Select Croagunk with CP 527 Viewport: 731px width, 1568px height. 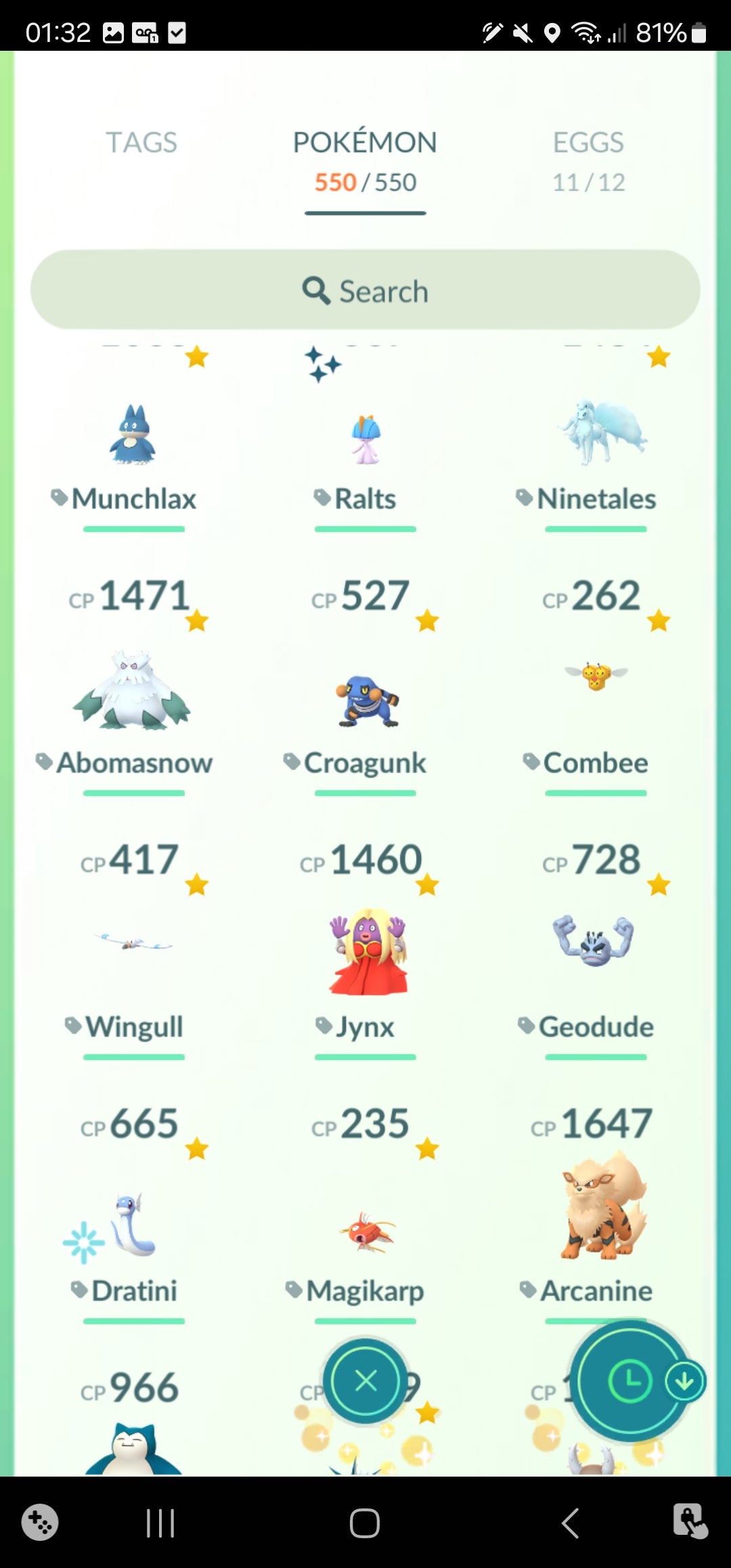365,701
